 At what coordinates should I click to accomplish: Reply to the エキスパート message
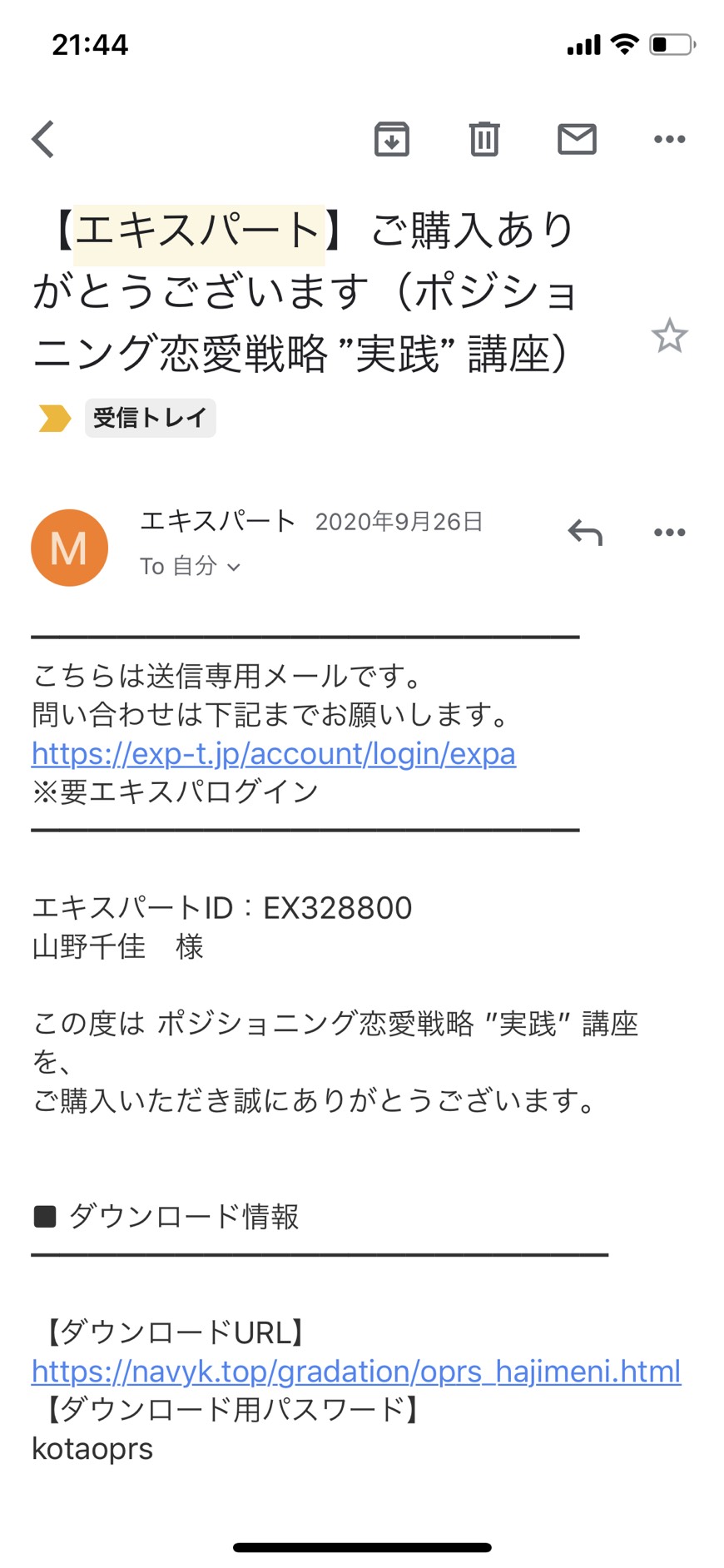[585, 533]
